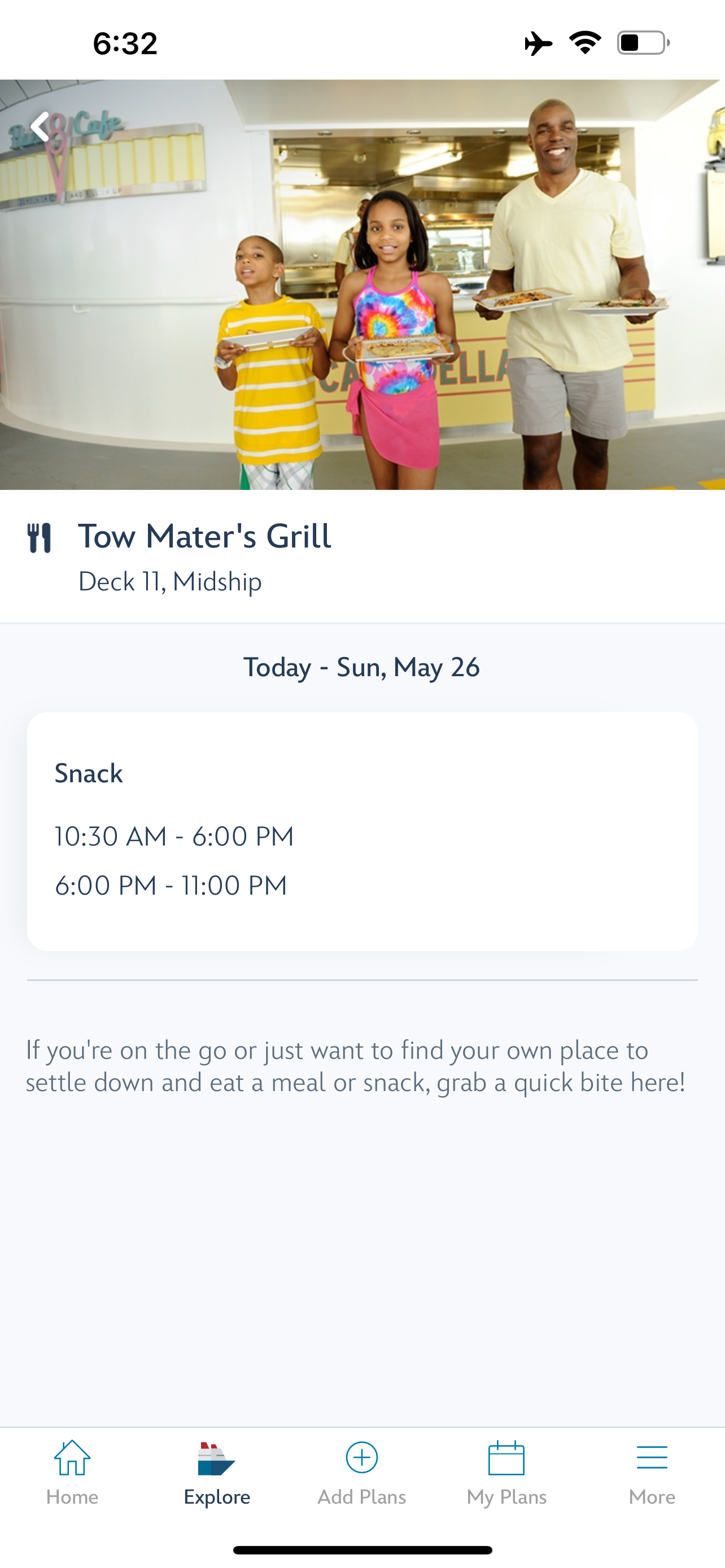The width and height of the screenshot is (725, 1568).
Task: Go back using the arrow on the photo
Action: (x=40, y=127)
